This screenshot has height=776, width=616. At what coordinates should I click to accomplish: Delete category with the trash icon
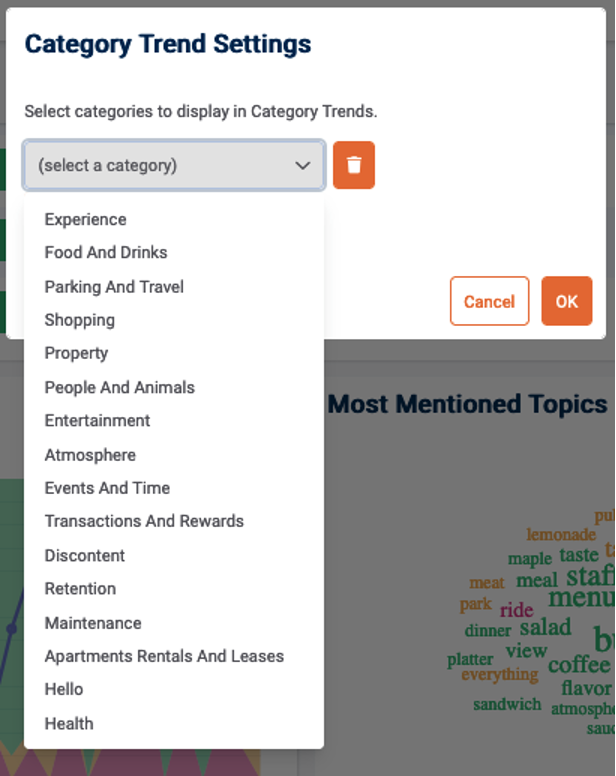354,165
